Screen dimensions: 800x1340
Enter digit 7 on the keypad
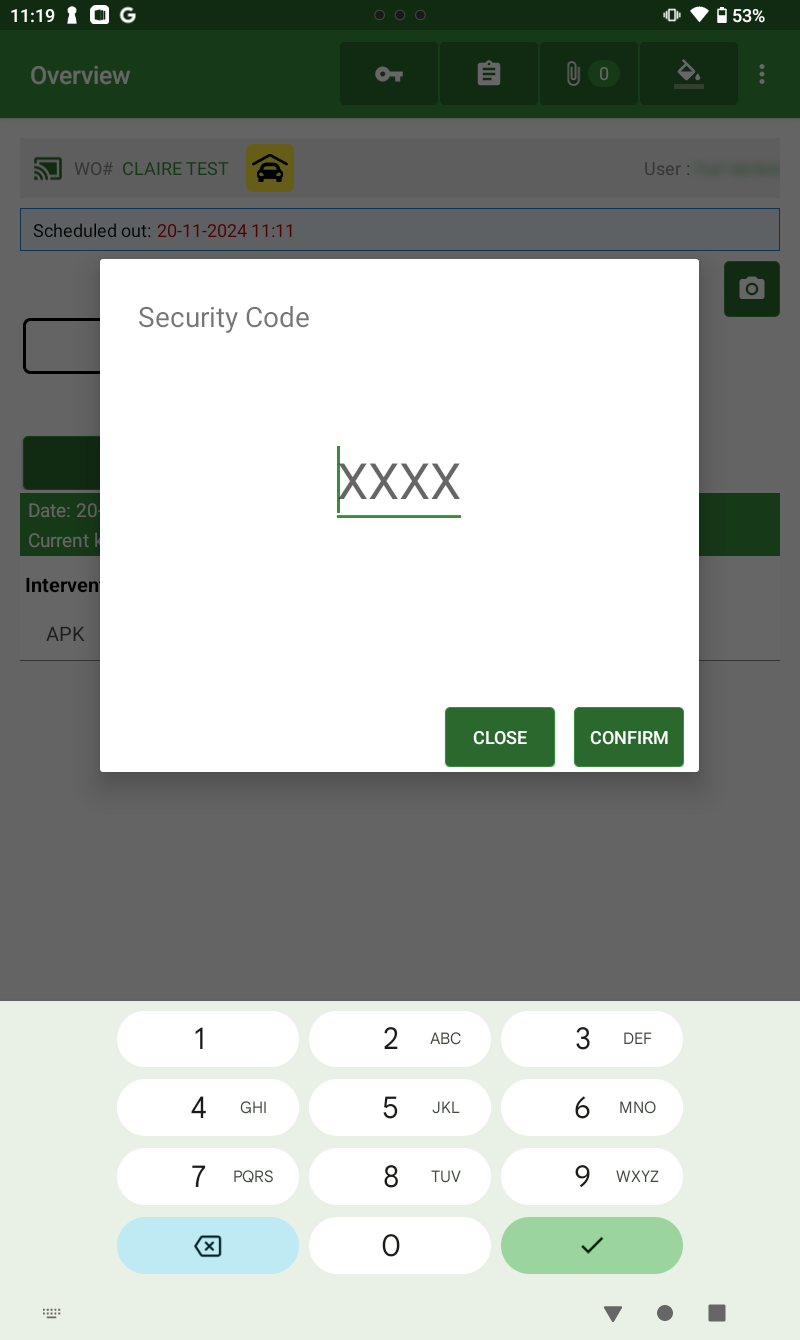207,1176
